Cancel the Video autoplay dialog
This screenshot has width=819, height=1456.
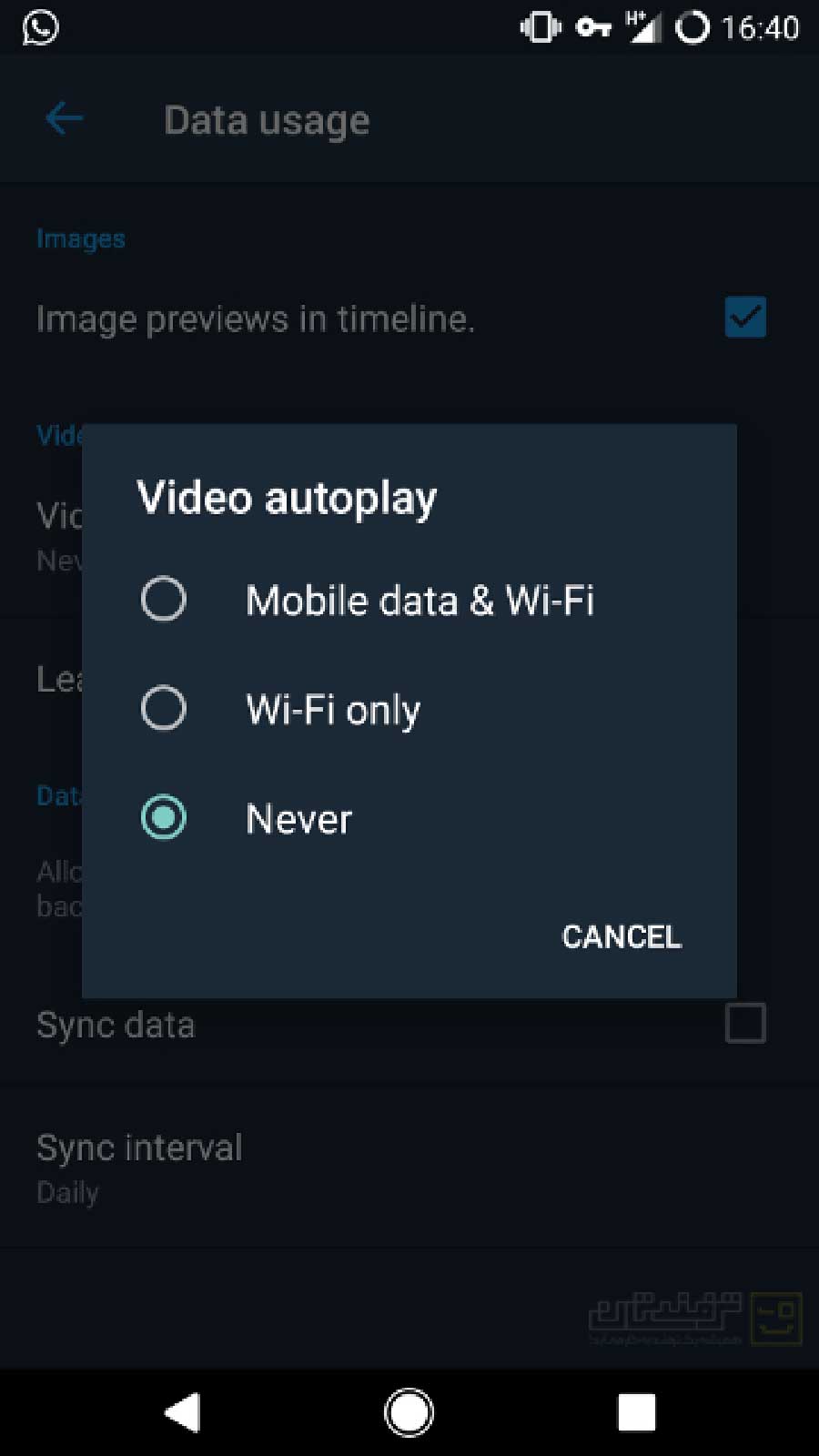click(622, 936)
